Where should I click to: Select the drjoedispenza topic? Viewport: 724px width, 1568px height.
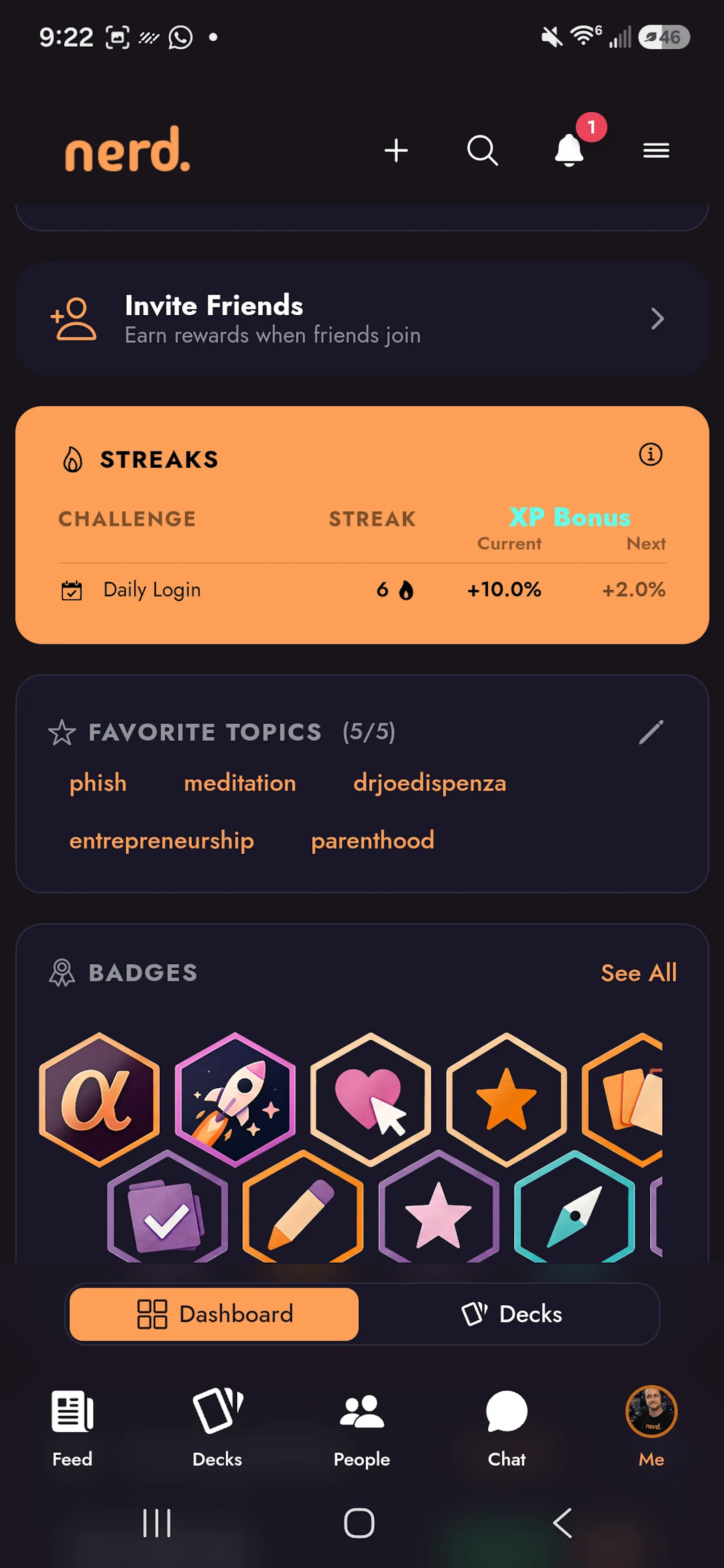tap(429, 783)
